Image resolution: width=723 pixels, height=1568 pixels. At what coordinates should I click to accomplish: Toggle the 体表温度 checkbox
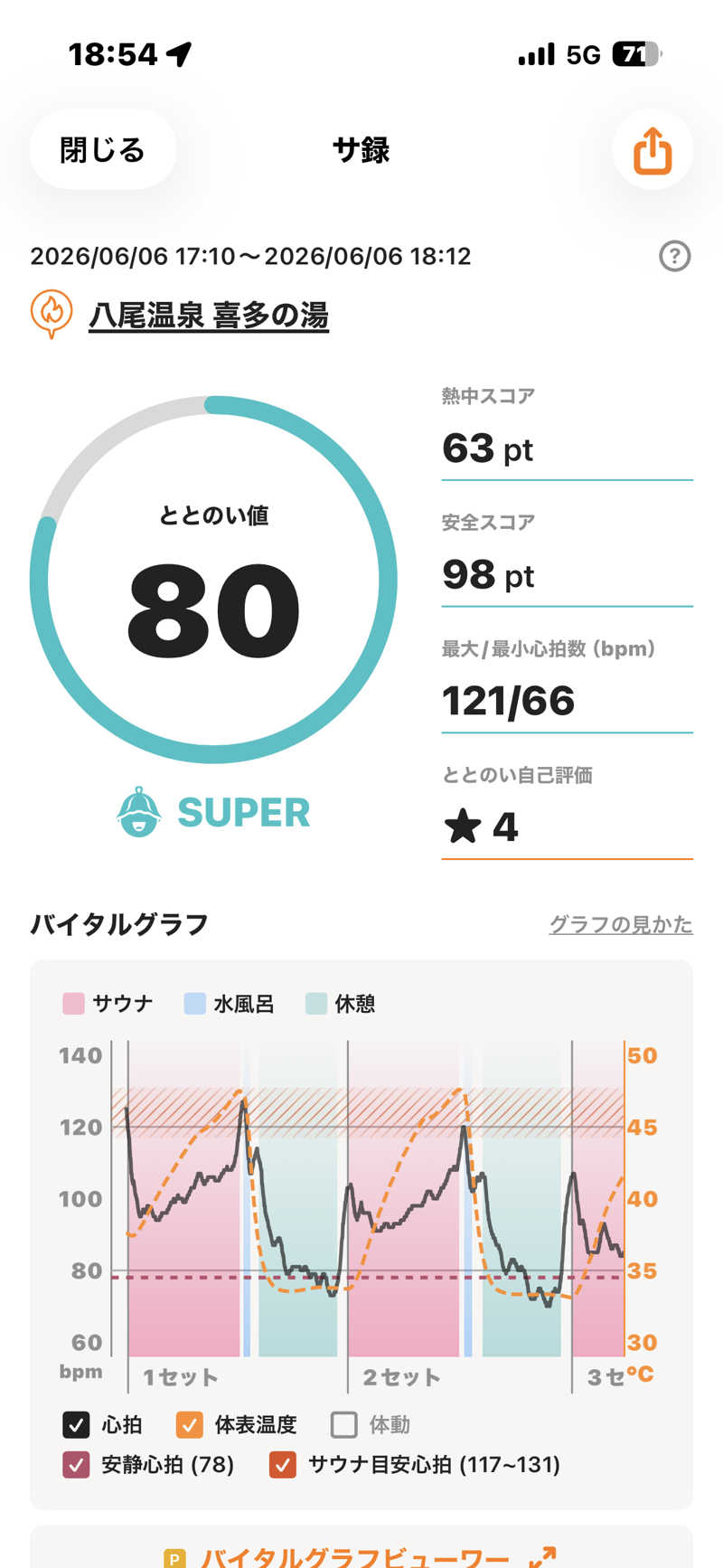(x=189, y=1424)
